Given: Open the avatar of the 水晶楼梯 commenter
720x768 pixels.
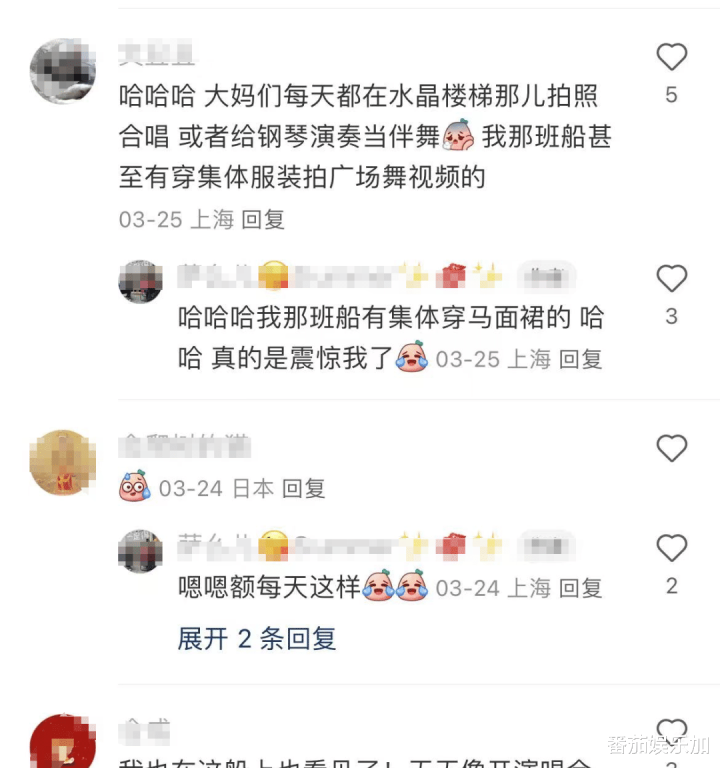Looking at the screenshot, I should point(63,71).
